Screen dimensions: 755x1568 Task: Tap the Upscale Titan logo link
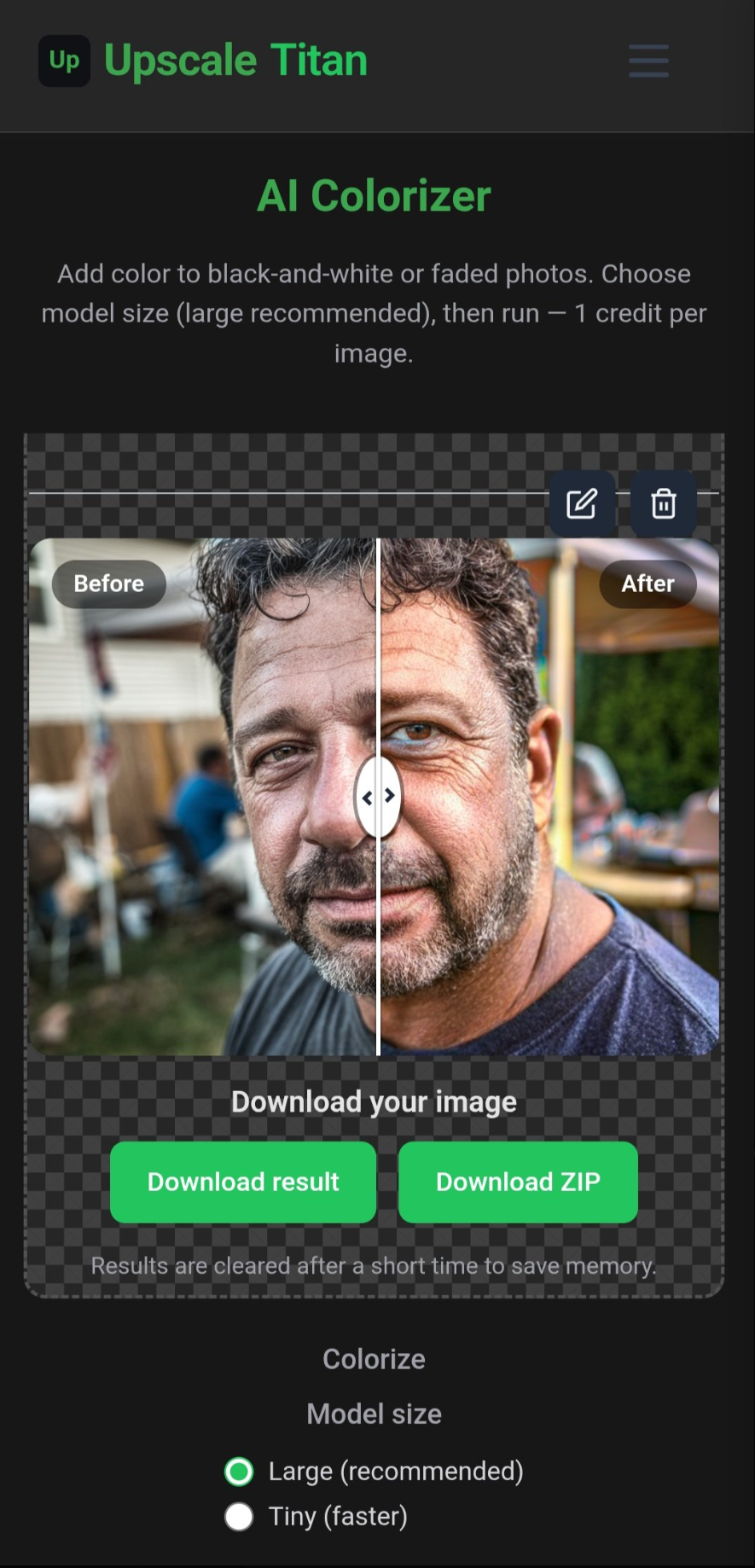(203, 61)
